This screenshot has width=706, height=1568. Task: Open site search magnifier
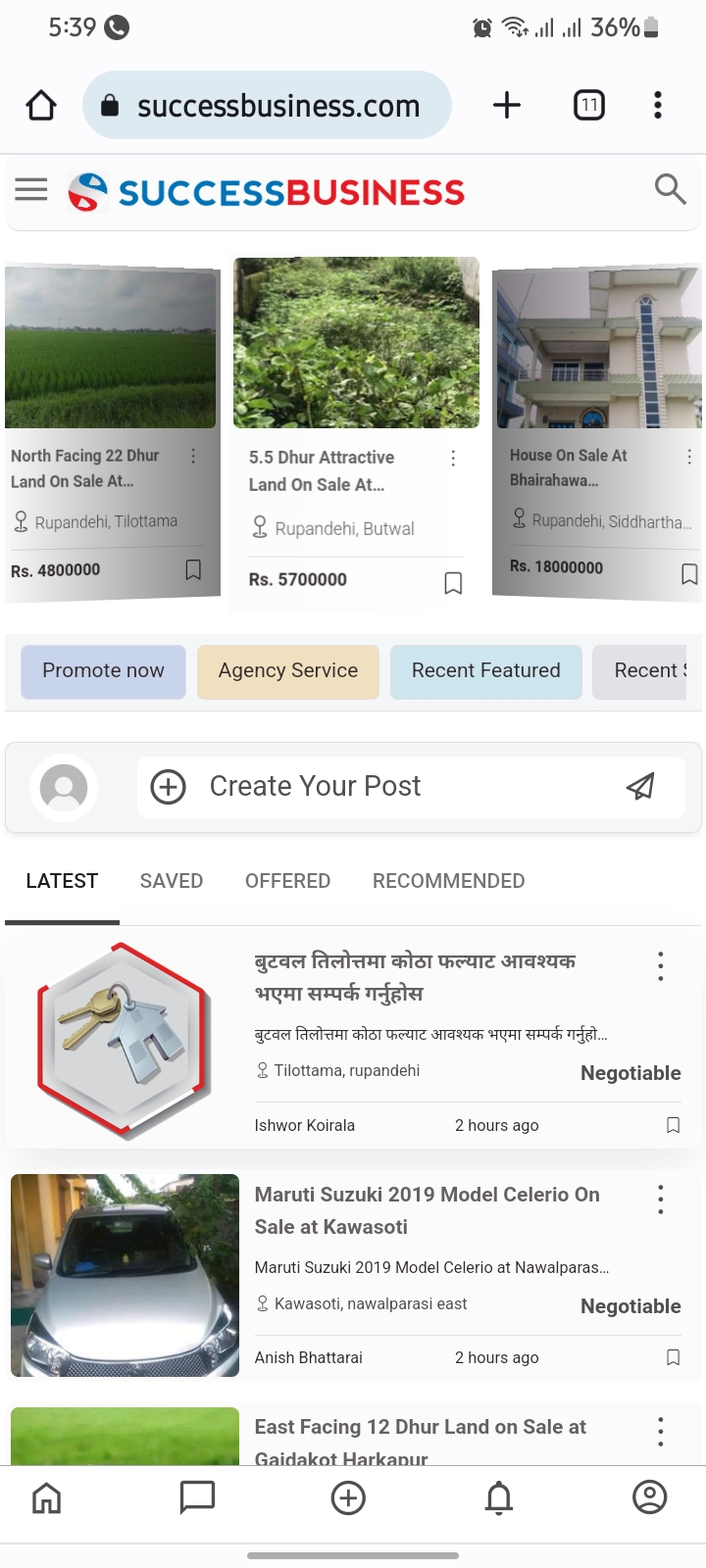(x=670, y=188)
